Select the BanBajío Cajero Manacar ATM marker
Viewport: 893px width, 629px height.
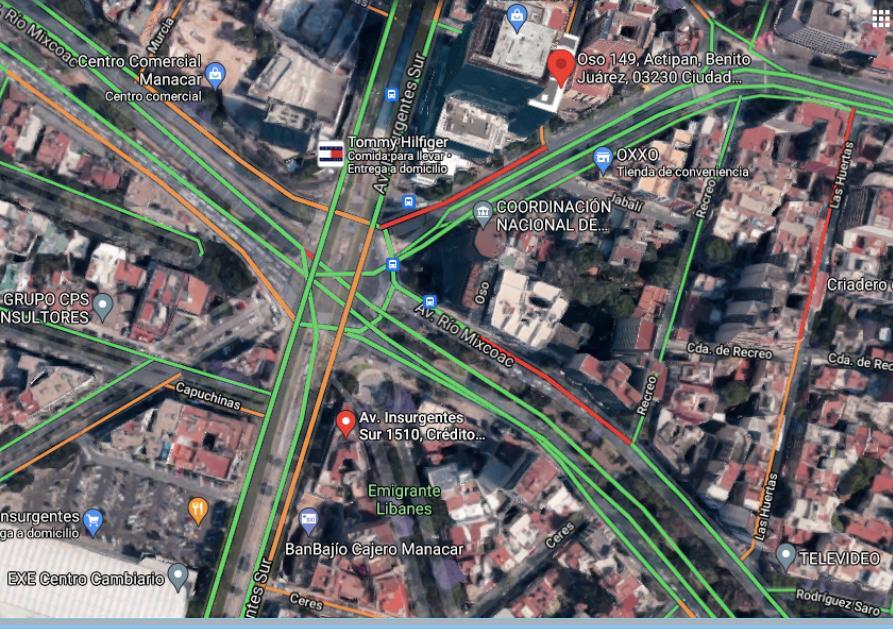[x=308, y=519]
